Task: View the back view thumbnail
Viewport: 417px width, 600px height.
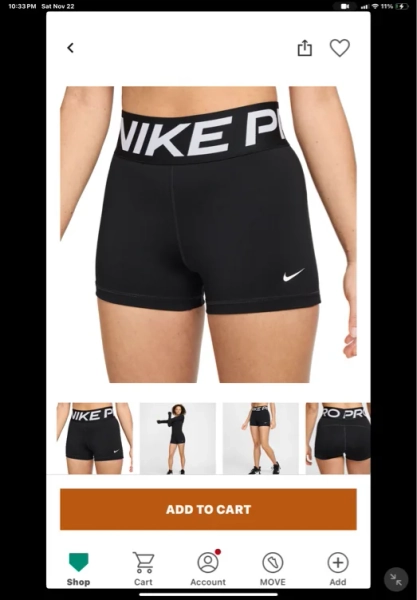Action: 338,439
